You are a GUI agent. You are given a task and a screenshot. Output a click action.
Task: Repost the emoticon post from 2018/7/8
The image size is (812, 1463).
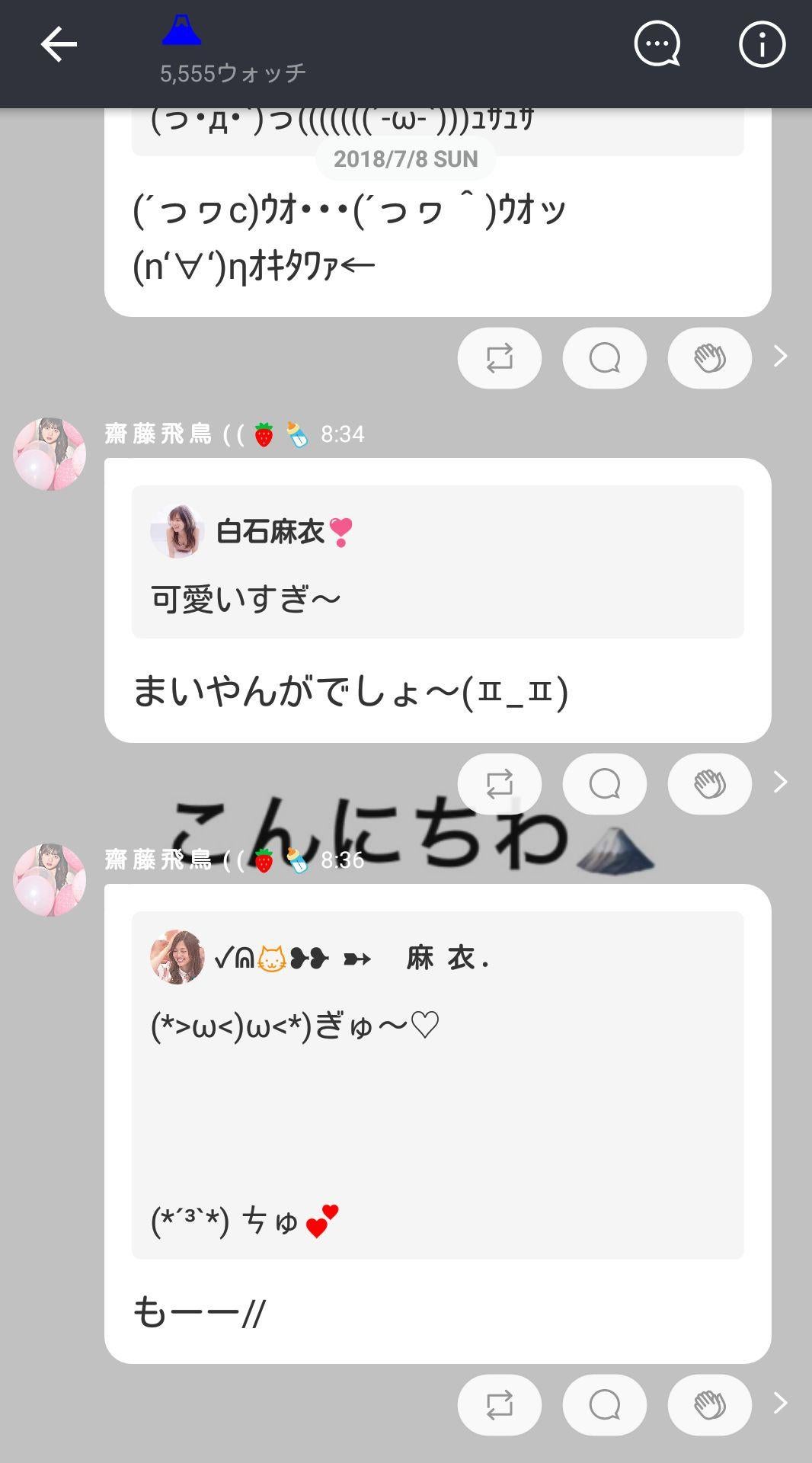(499, 357)
